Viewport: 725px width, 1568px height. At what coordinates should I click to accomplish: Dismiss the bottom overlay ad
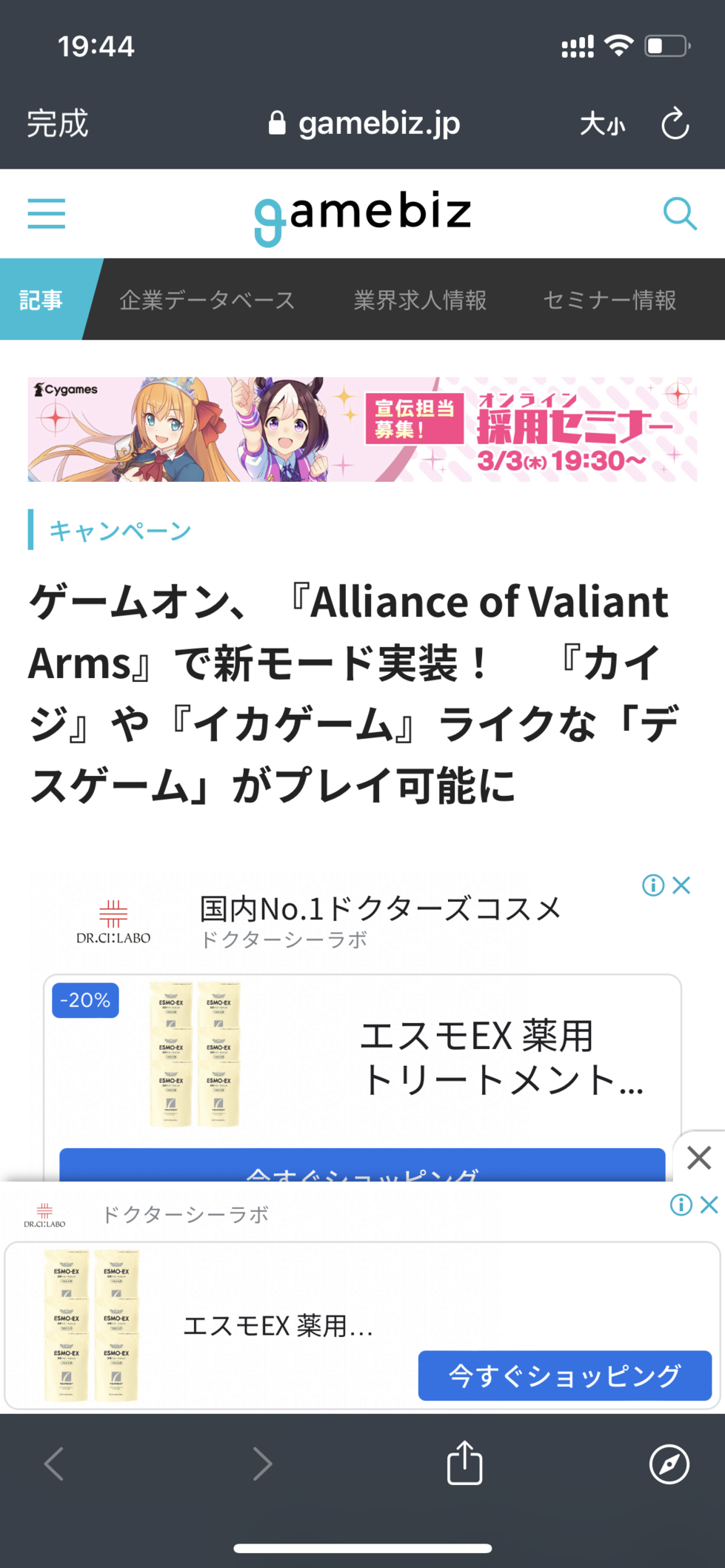point(698,1157)
